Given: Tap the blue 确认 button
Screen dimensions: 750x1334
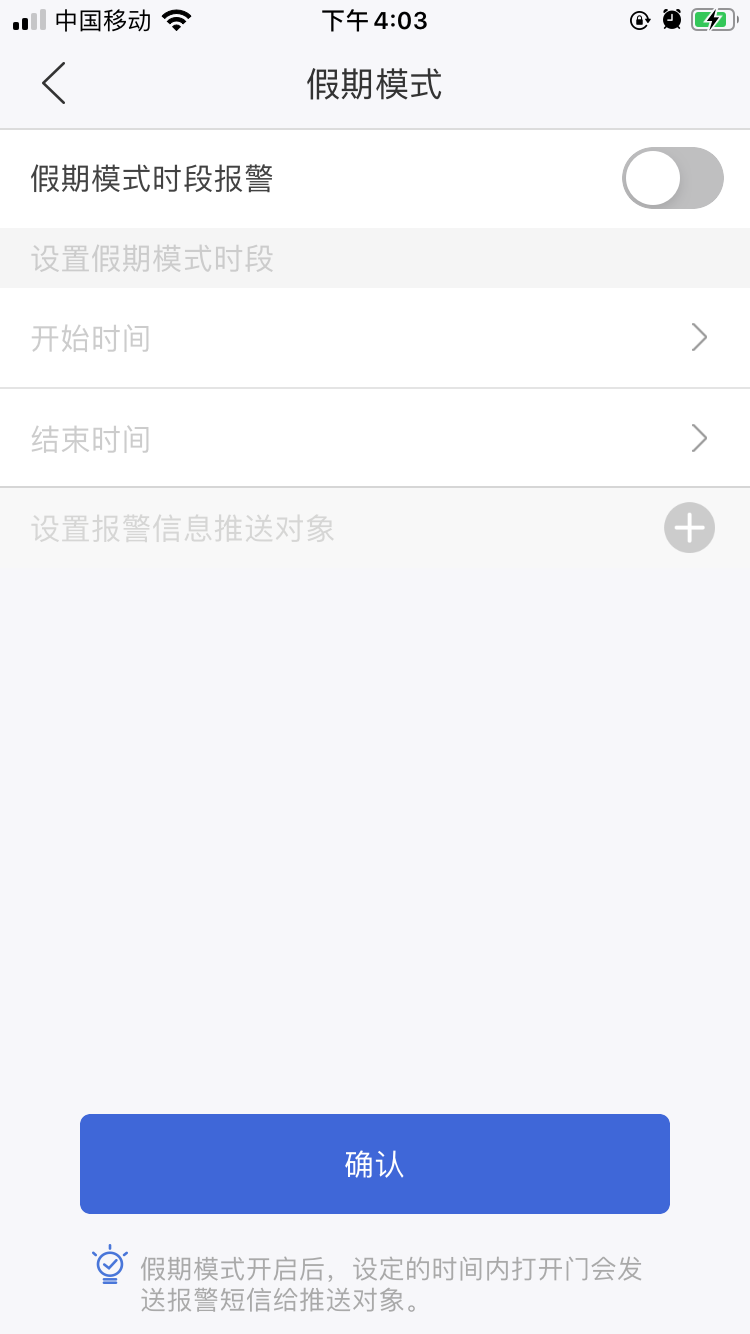Looking at the screenshot, I should point(375,1164).
